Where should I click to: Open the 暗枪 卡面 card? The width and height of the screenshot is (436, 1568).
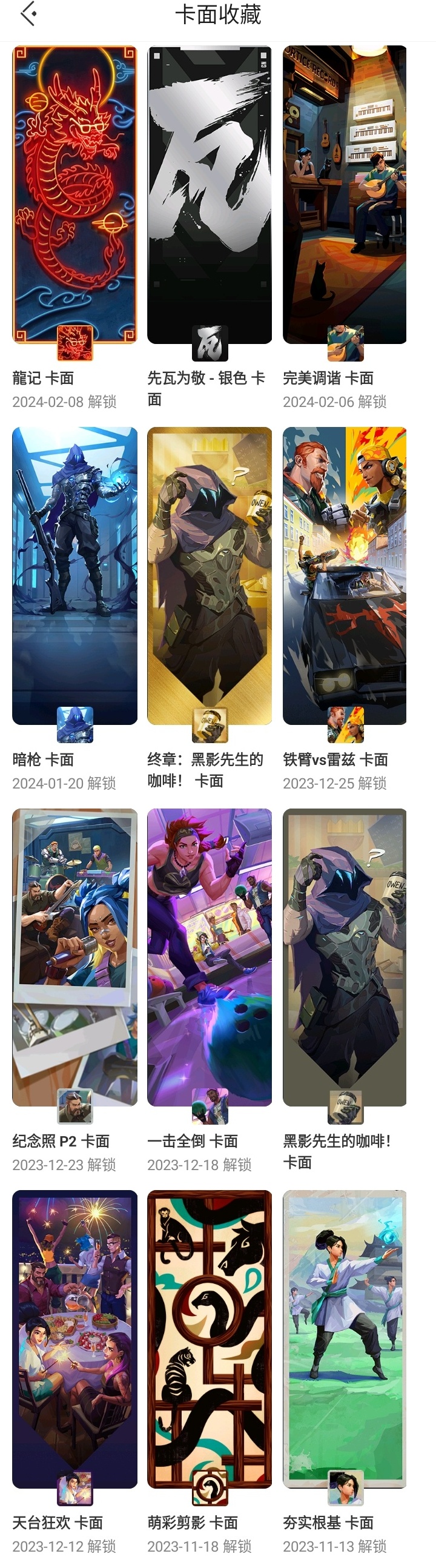74,575
